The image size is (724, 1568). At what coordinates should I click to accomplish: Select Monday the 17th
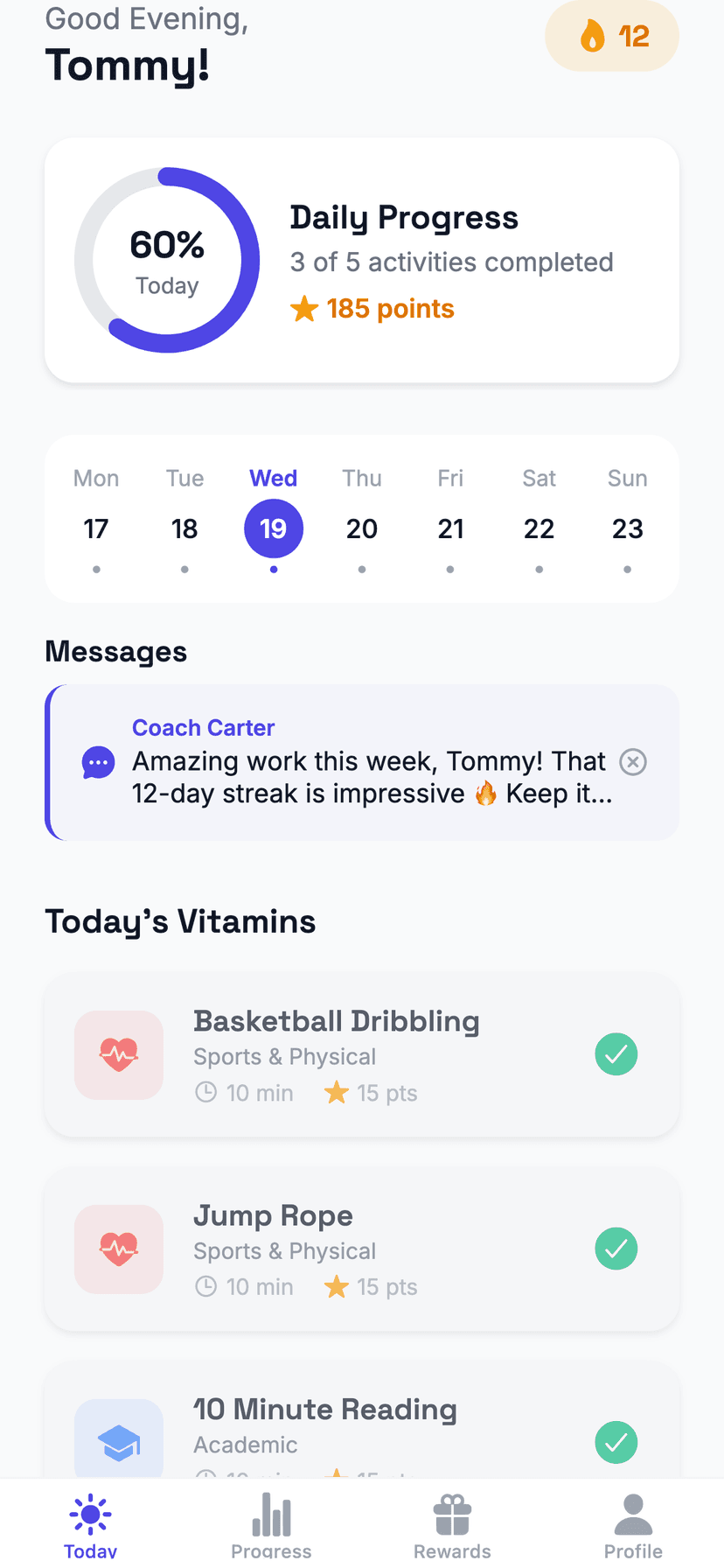[x=96, y=528]
